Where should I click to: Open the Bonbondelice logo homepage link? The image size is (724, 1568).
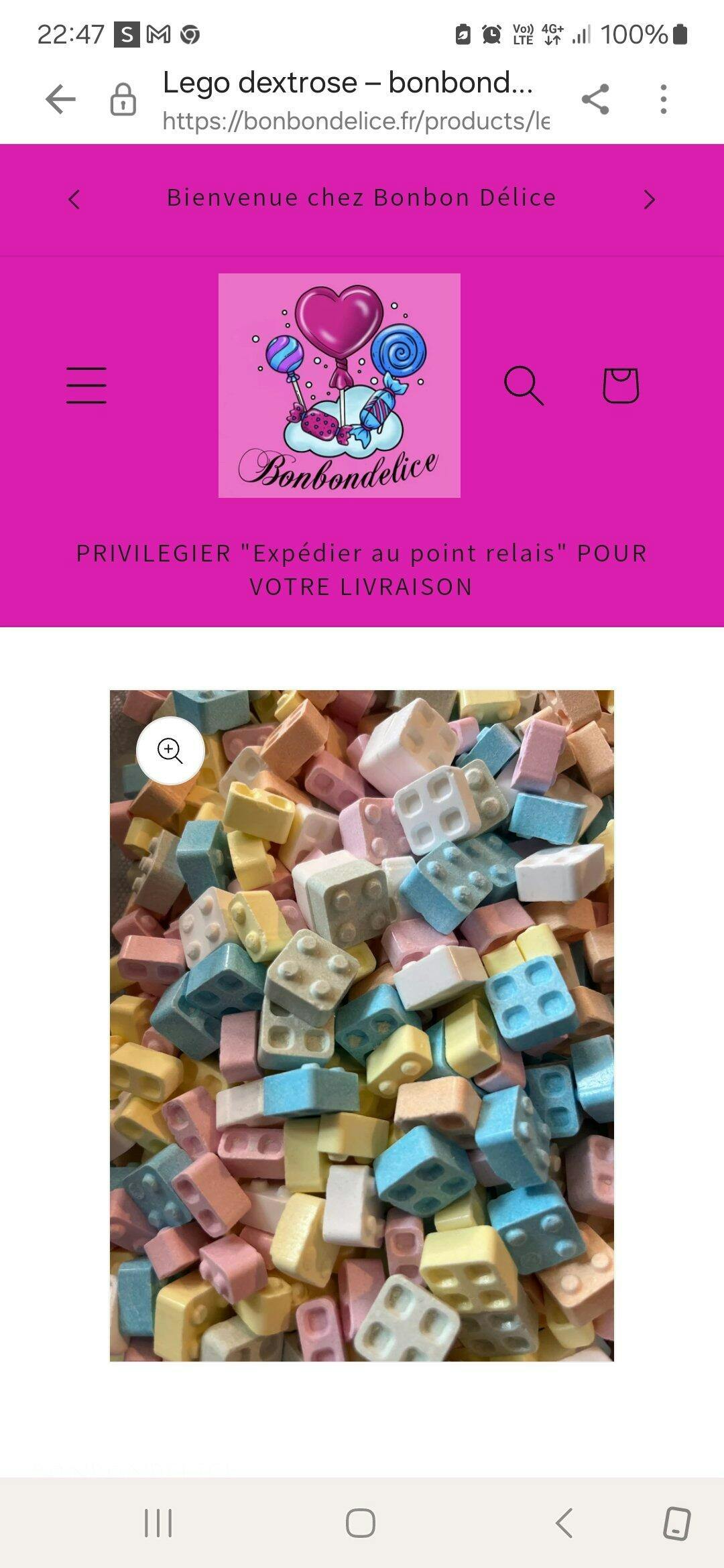coord(339,385)
